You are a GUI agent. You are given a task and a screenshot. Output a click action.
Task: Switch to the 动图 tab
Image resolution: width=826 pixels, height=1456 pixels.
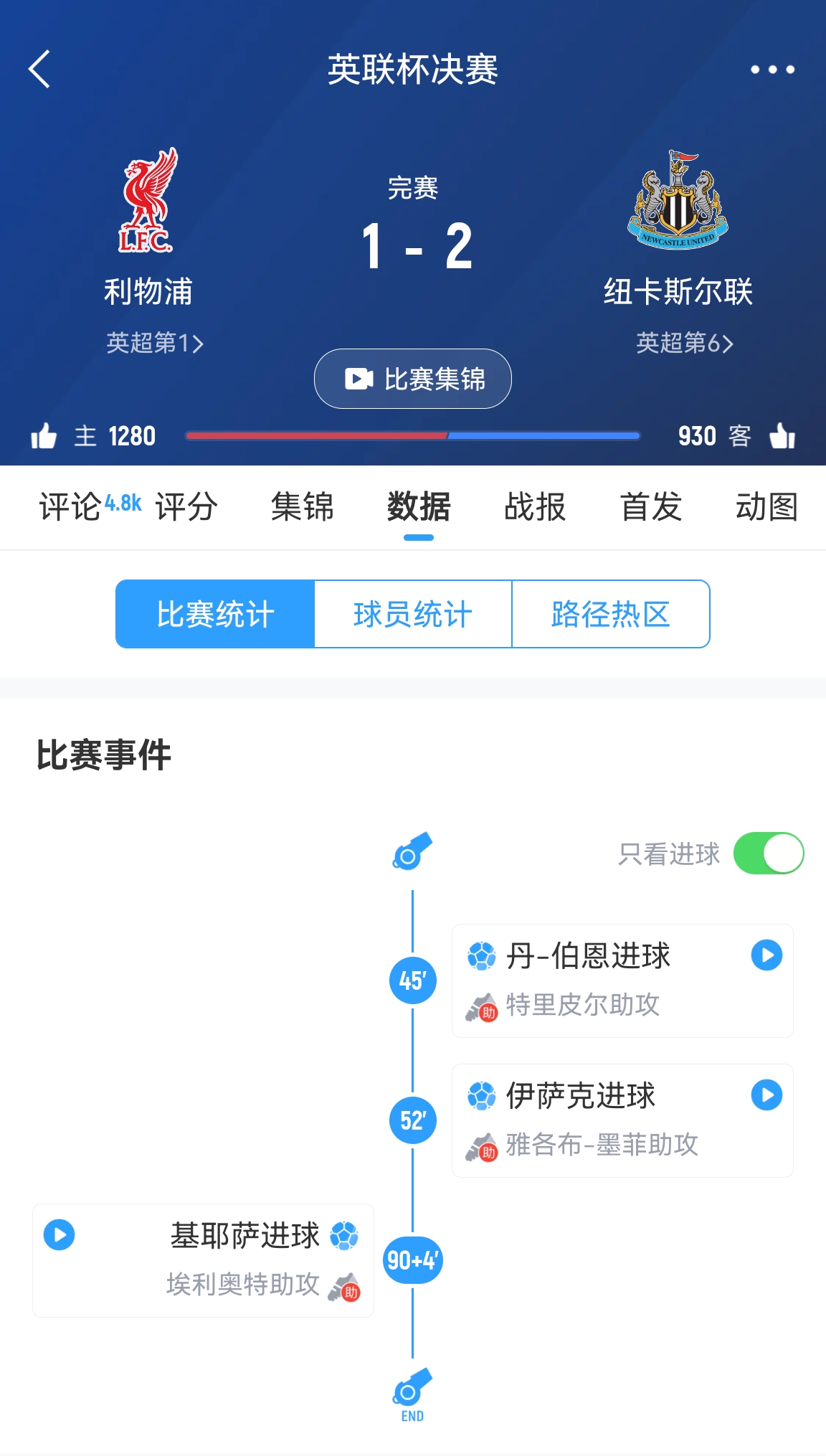(x=766, y=507)
